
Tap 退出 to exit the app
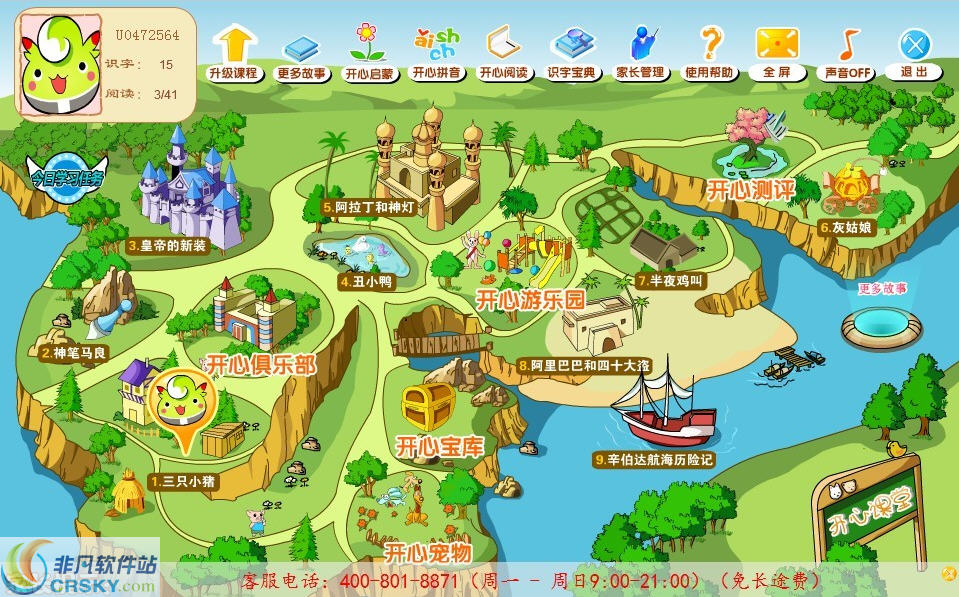pyautogui.click(x=914, y=53)
